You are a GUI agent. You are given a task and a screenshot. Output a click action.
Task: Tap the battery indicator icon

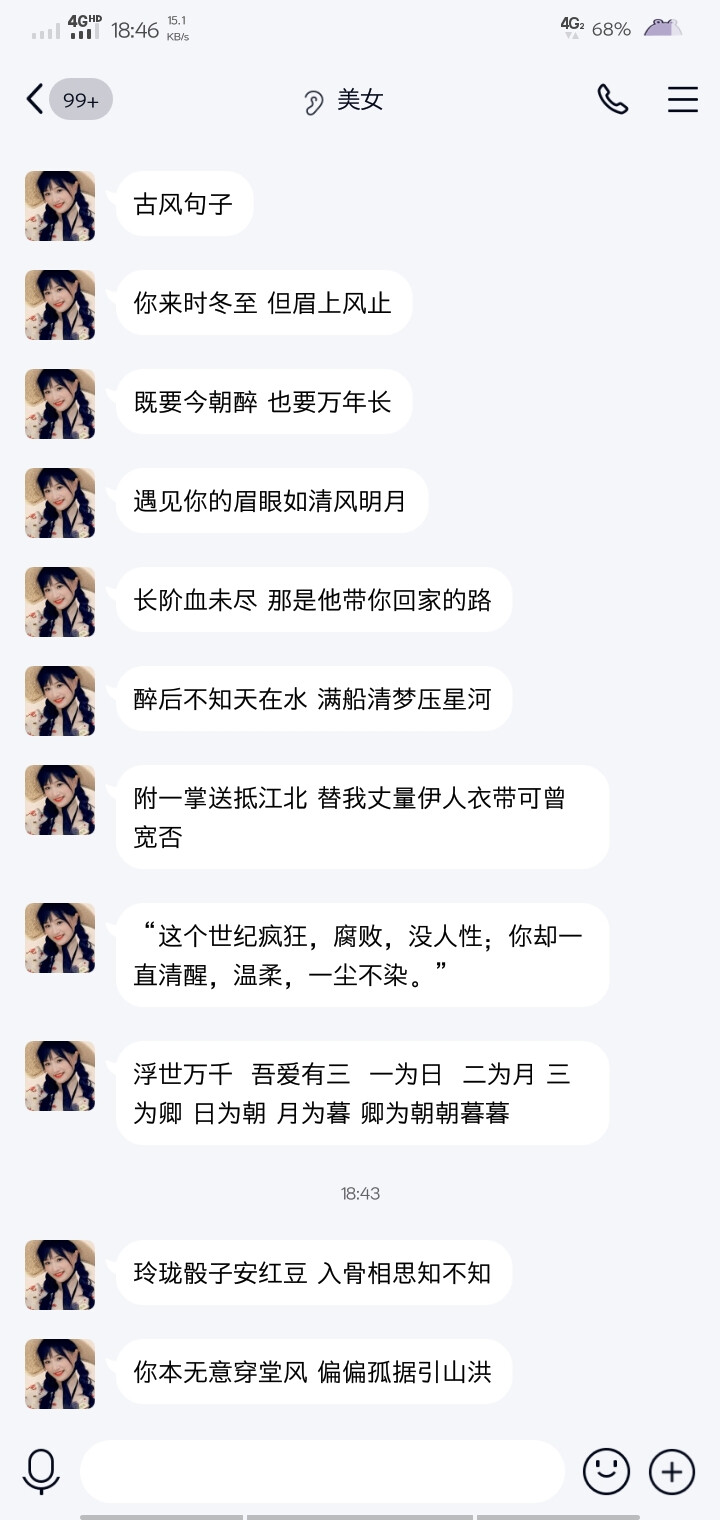(x=662, y=29)
